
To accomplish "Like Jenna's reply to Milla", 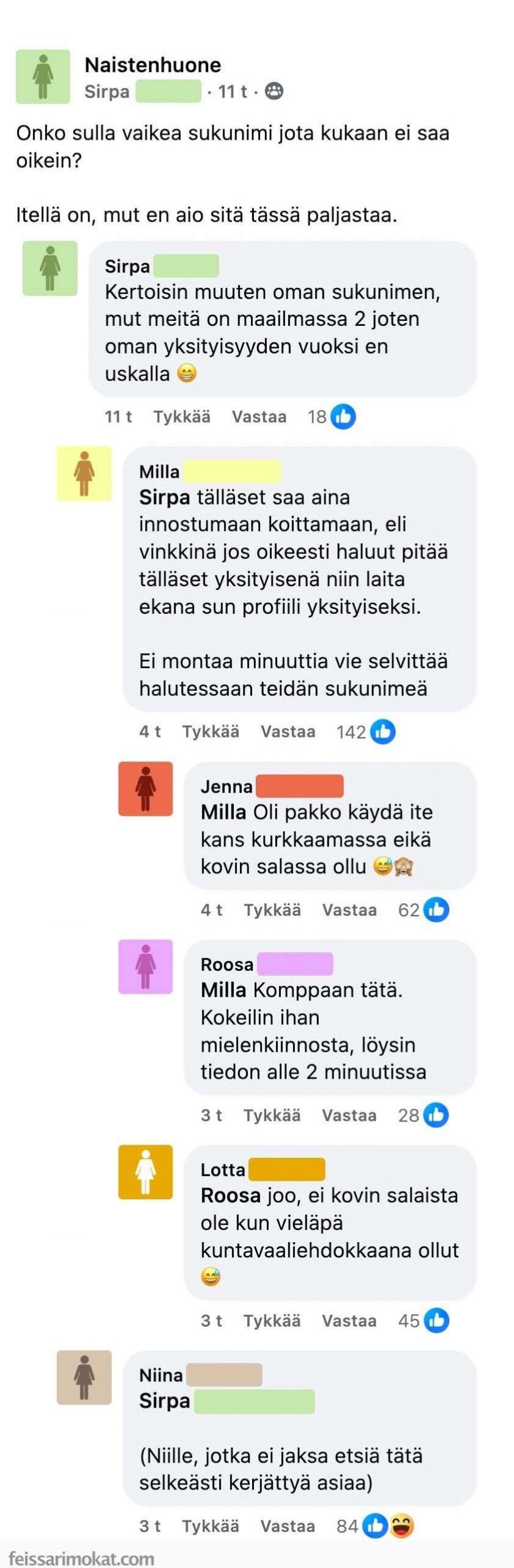I will pyautogui.click(x=272, y=910).
